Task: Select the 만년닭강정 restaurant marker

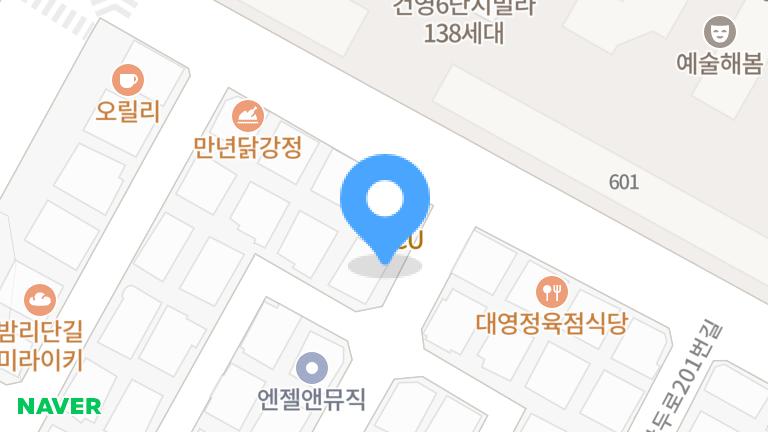Action: [x=248, y=115]
